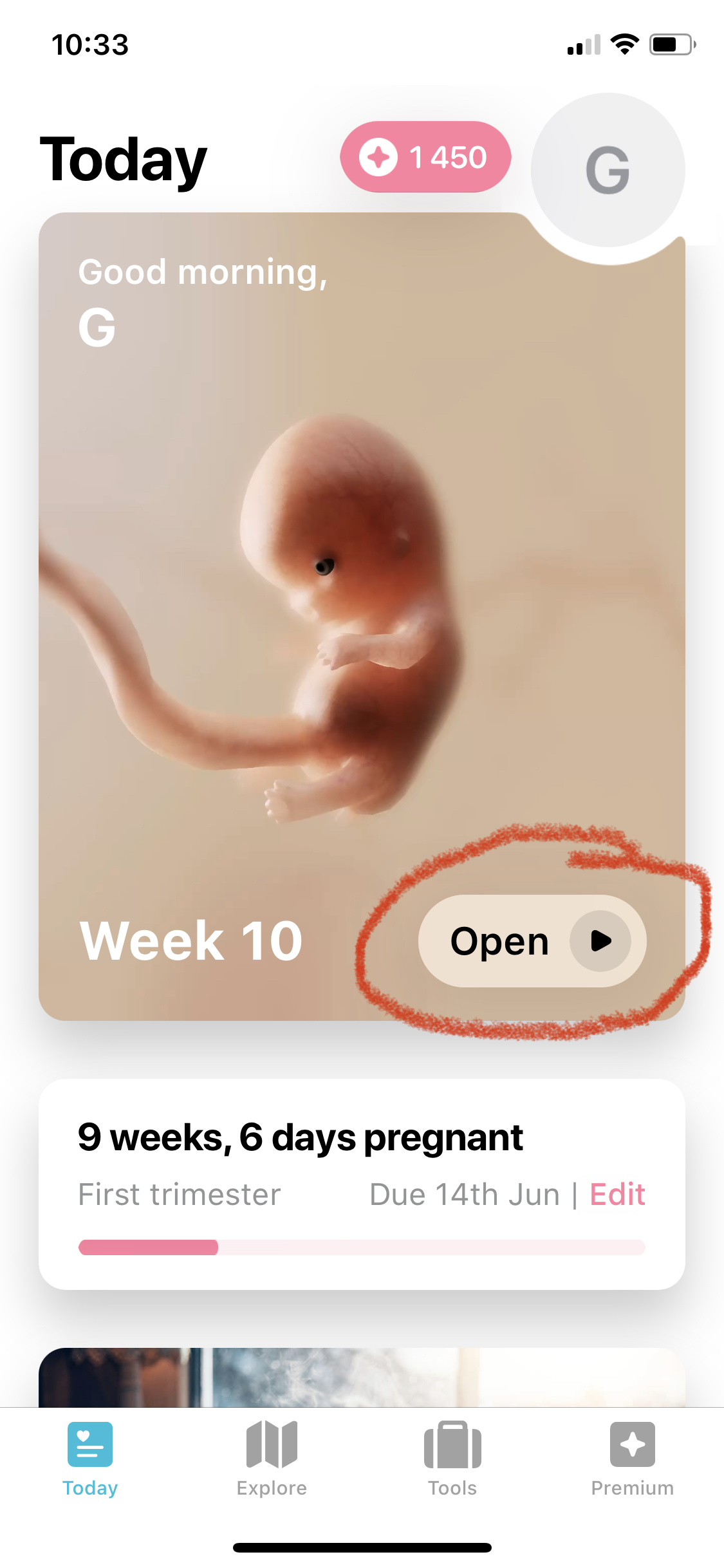The height and width of the screenshot is (1568, 724).
Task: Open the article card below pregnancy progress
Action: (x=362, y=1377)
